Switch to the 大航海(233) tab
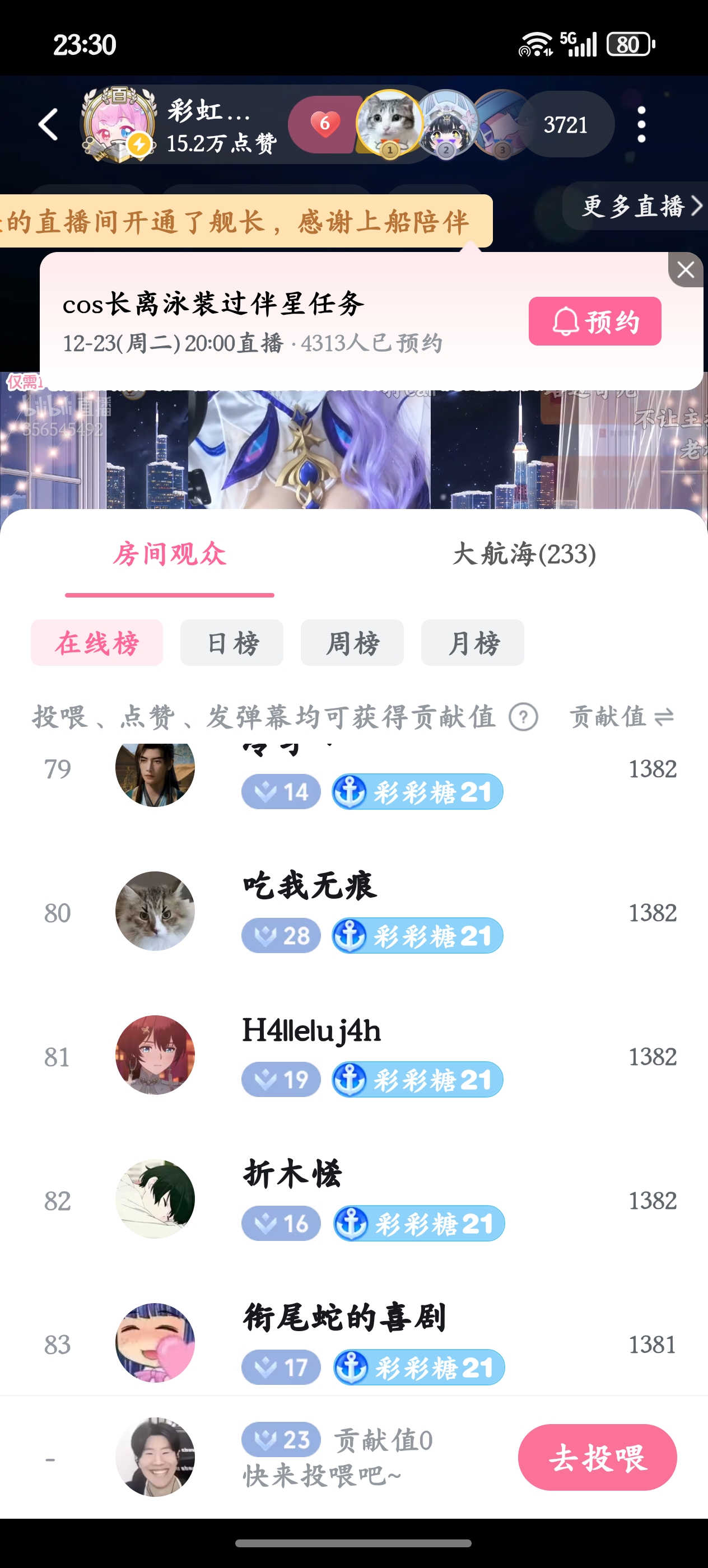 pyautogui.click(x=524, y=554)
